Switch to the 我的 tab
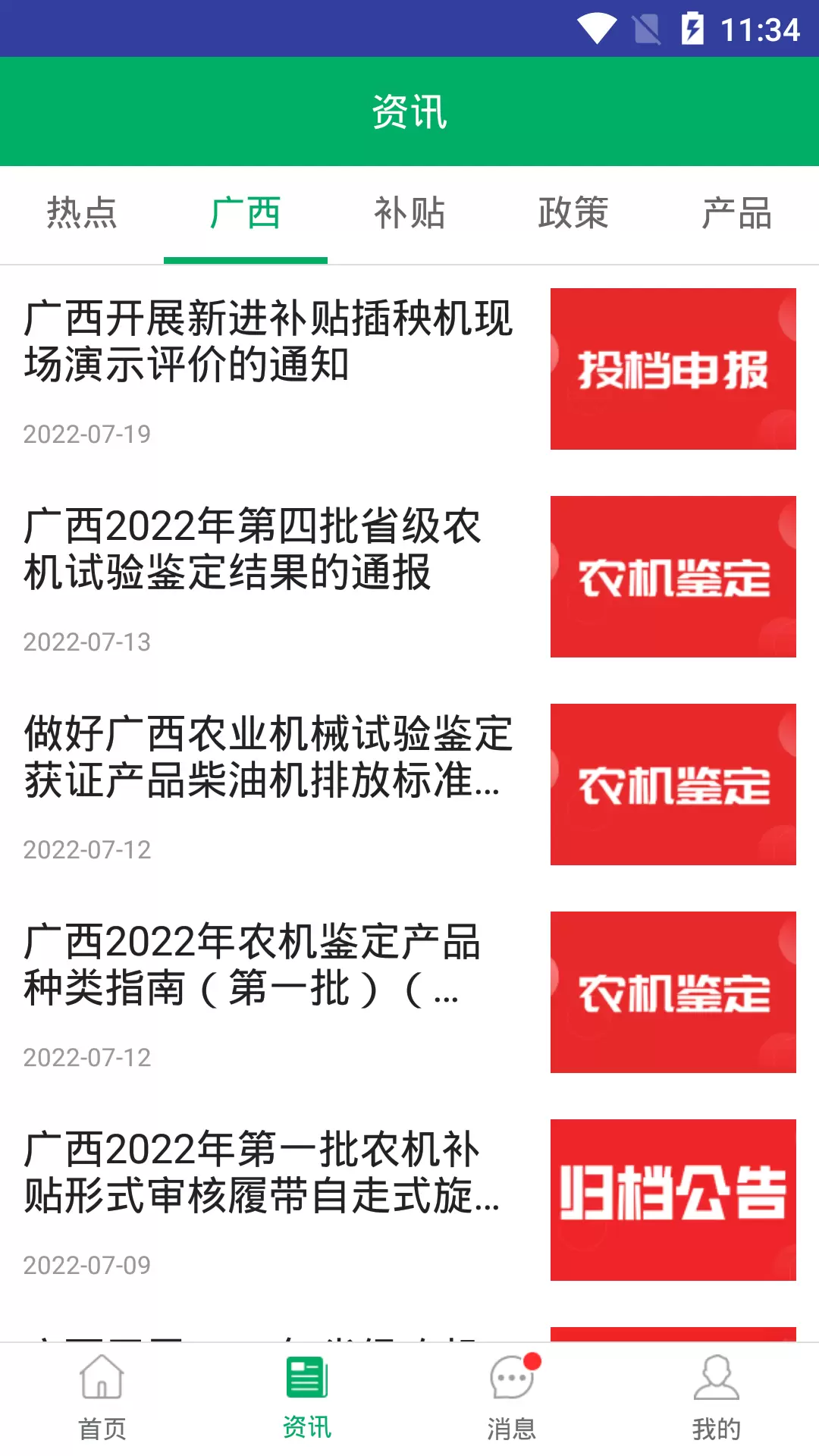Viewport: 819px width, 1456px height. coord(717,1399)
